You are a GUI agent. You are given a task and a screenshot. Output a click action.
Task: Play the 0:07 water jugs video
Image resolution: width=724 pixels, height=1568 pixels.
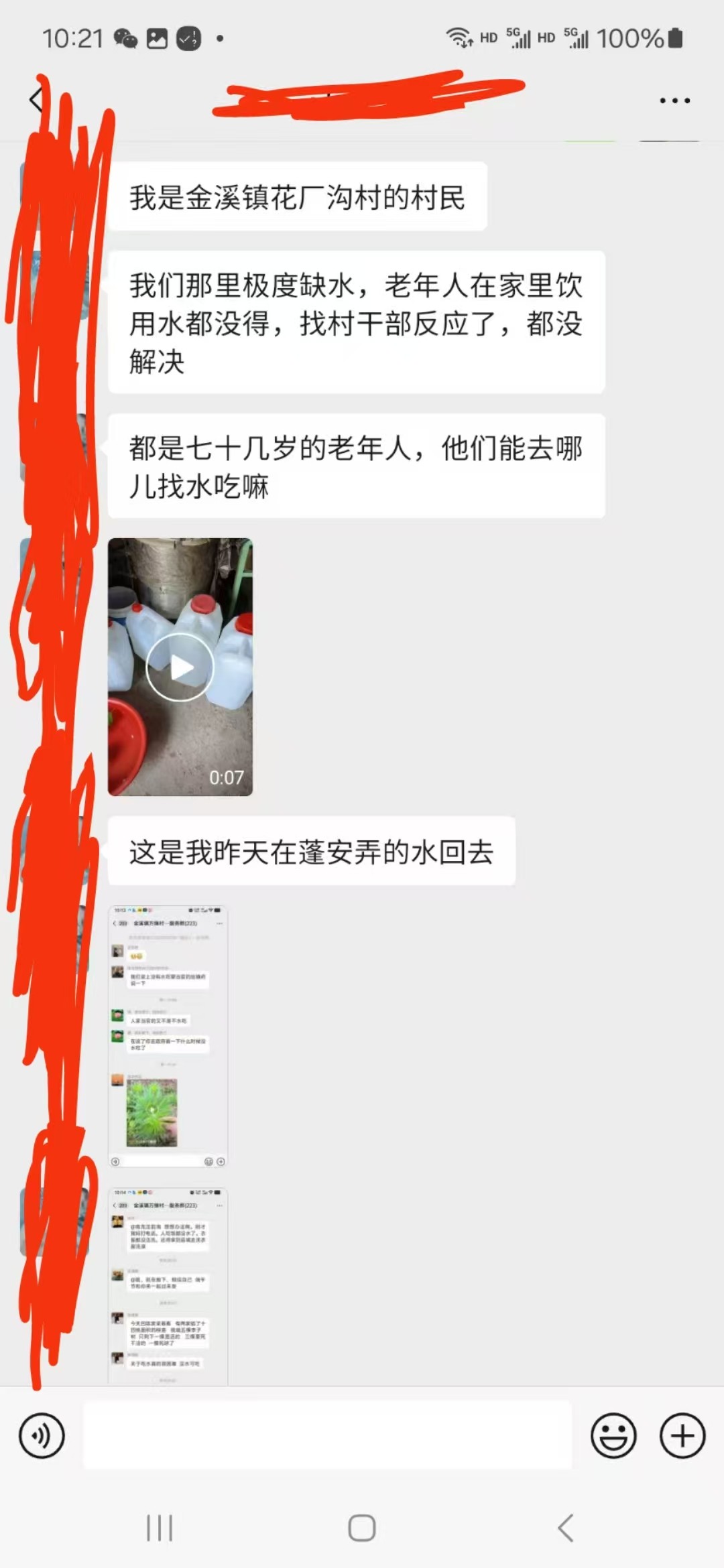180,667
